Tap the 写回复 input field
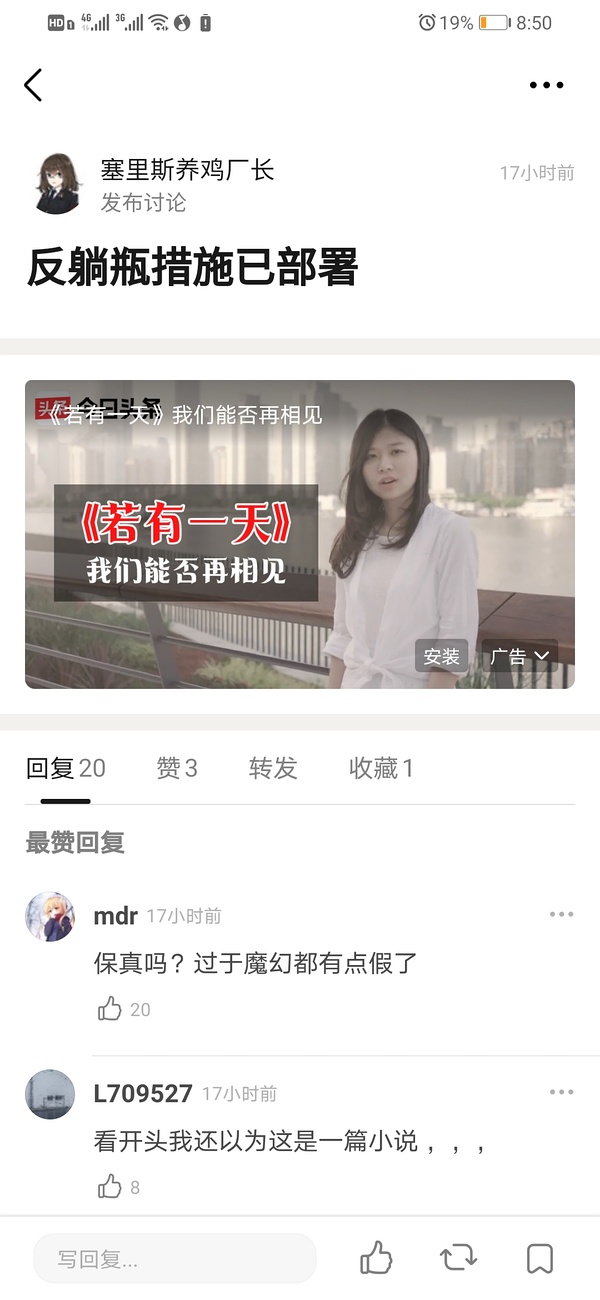This screenshot has width=600, height=1300. pyautogui.click(x=175, y=1259)
